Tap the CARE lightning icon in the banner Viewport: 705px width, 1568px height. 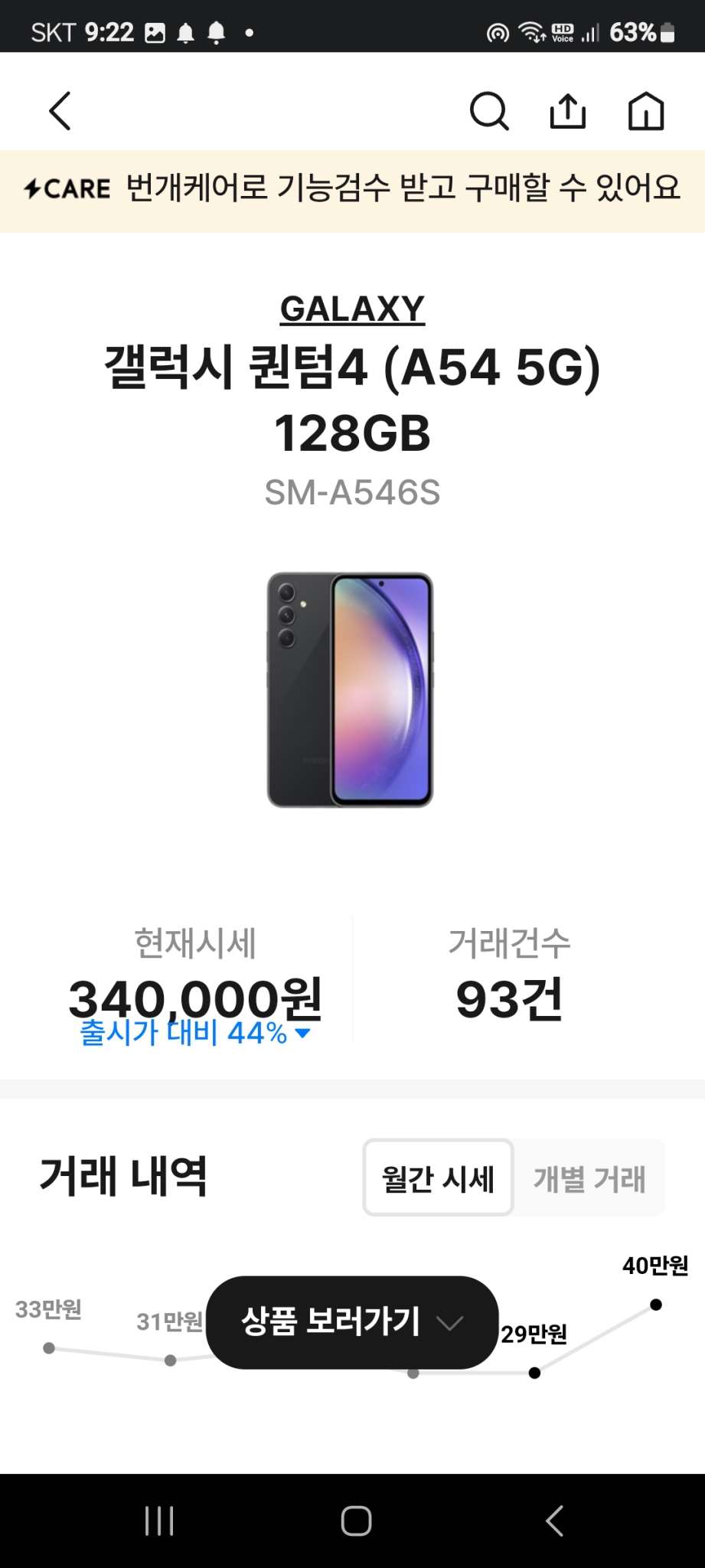click(x=34, y=189)
